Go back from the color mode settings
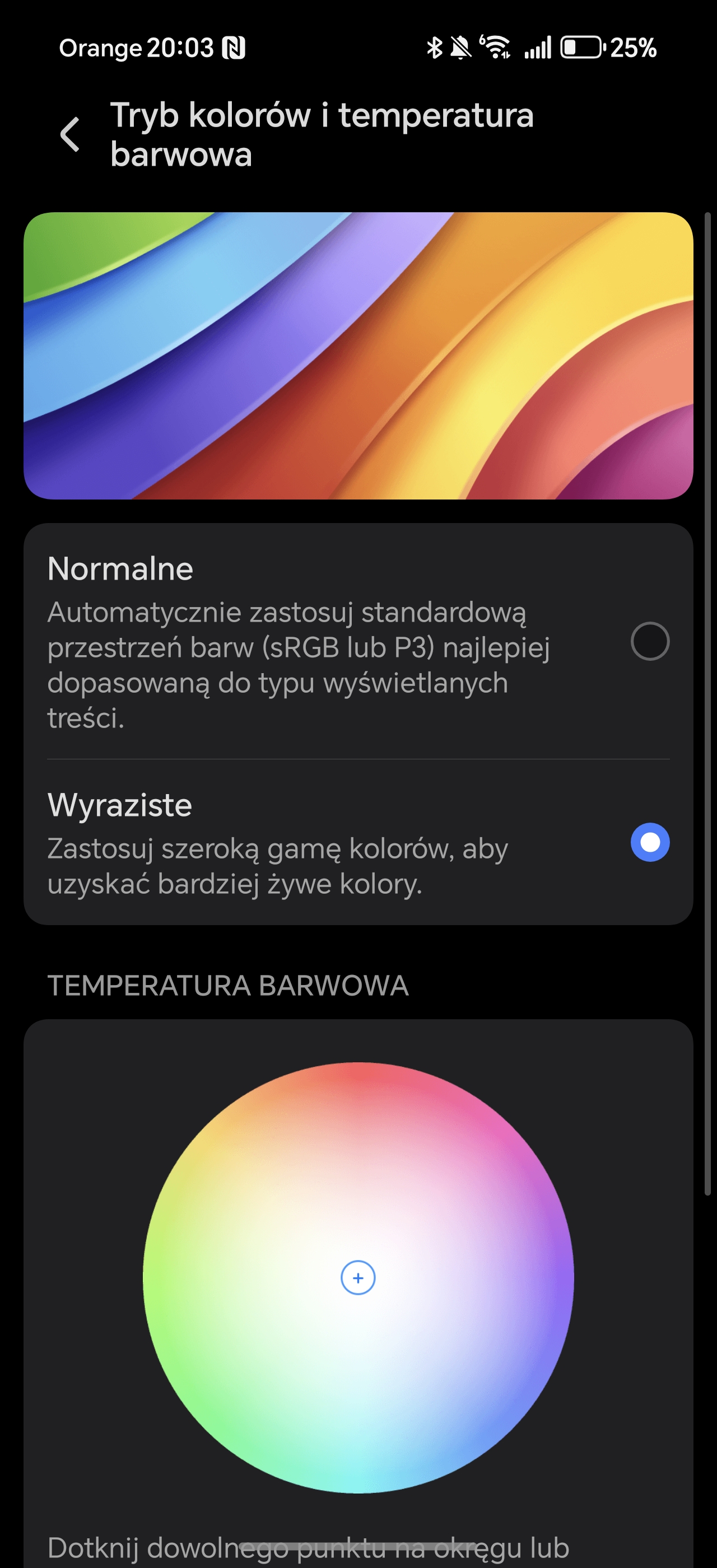Screen dimensions: 717x1568 pos(70,134)
